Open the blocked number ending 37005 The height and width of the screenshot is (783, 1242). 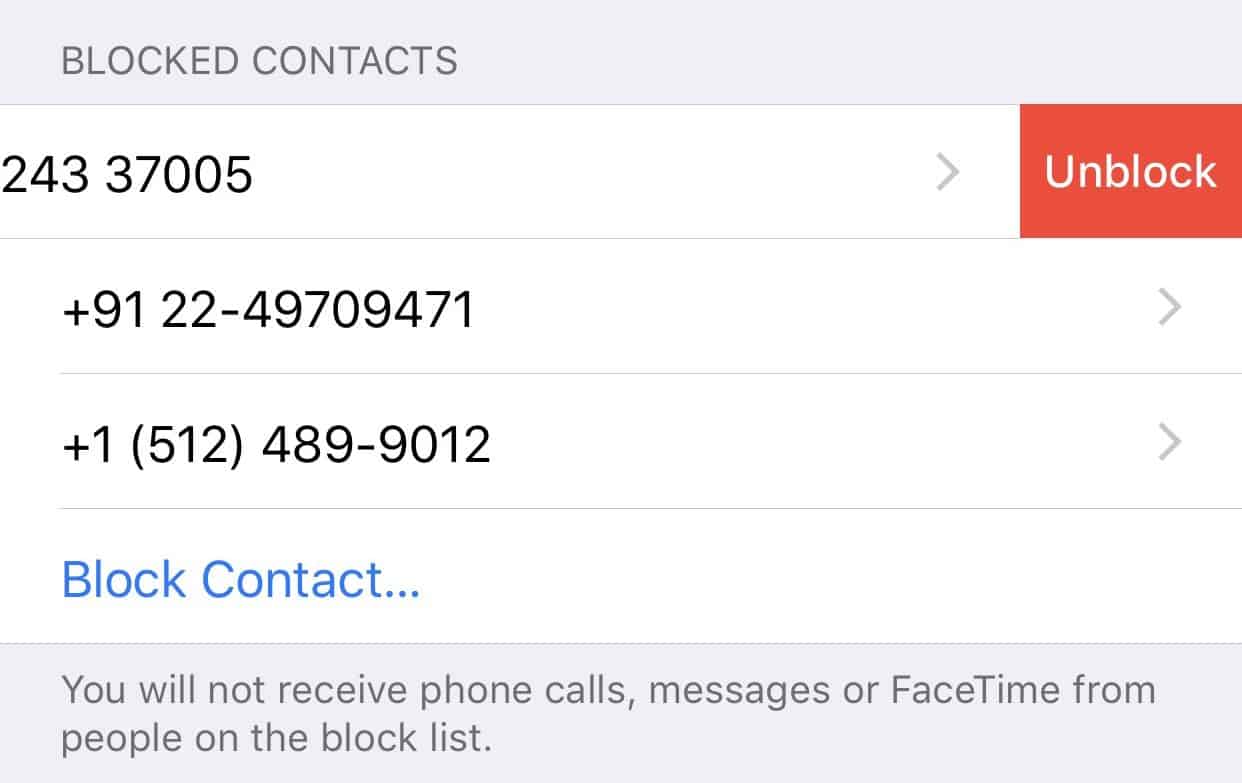(510, 172)
